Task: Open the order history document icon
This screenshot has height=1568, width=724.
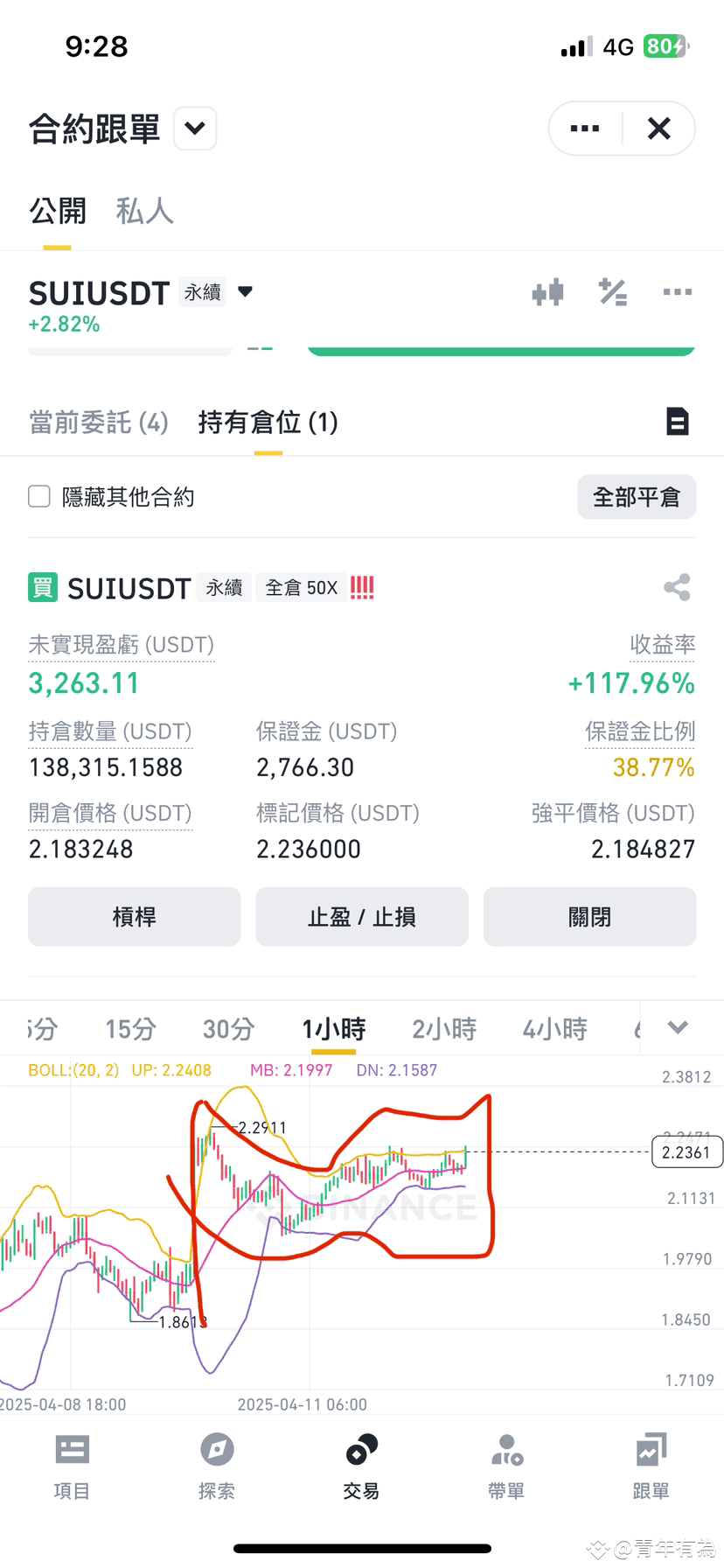Action: point(676,422)
